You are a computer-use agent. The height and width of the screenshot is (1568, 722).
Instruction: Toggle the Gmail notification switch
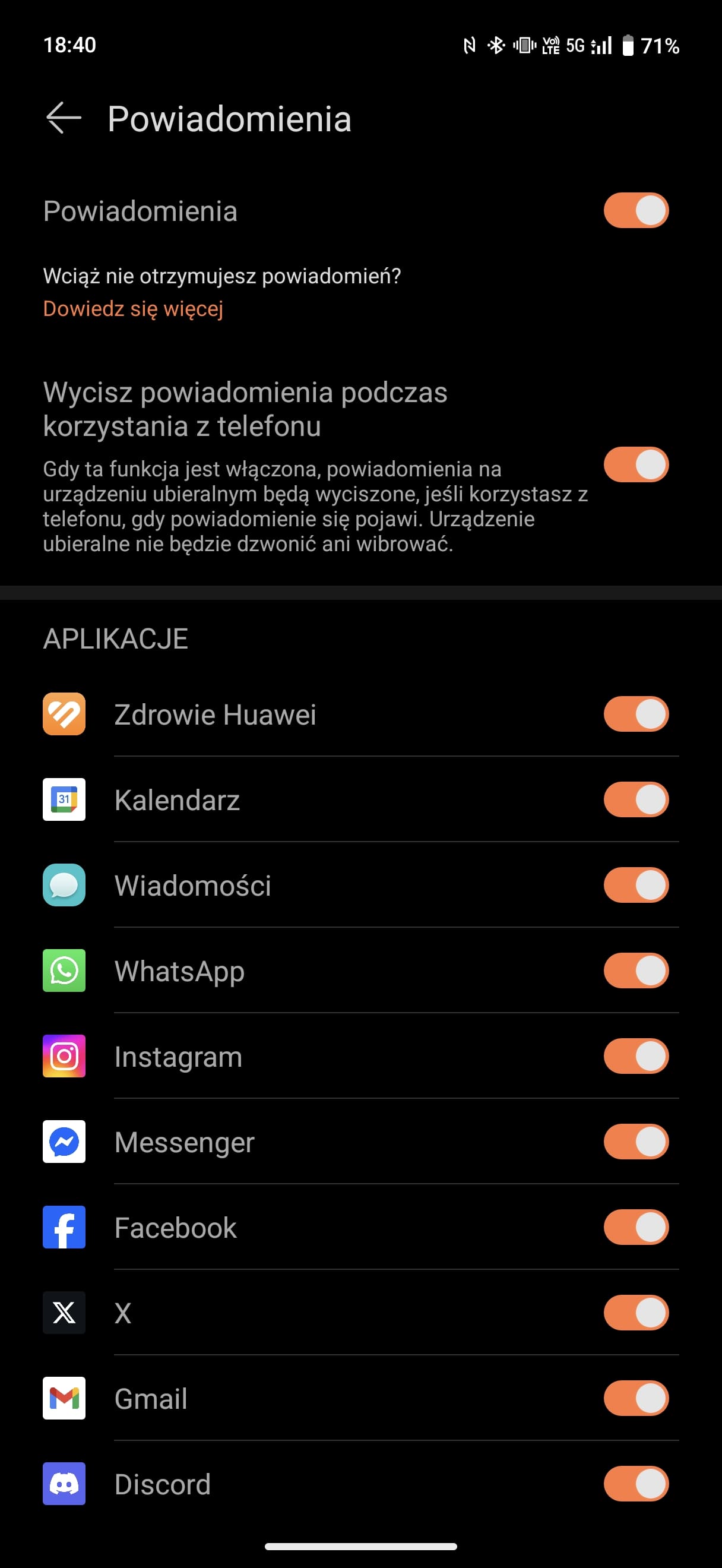(x=636, y=1398)
